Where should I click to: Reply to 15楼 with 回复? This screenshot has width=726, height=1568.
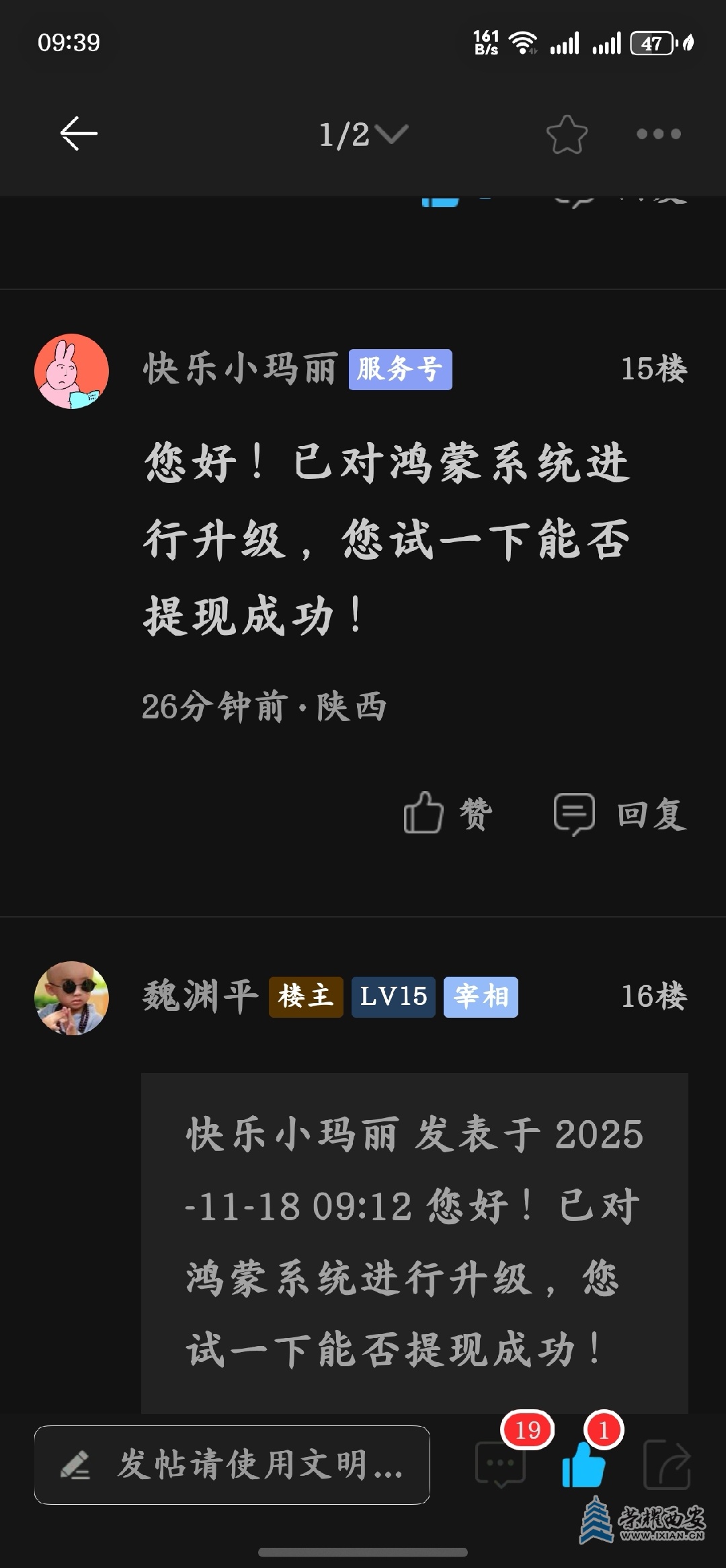click(620, 814)
